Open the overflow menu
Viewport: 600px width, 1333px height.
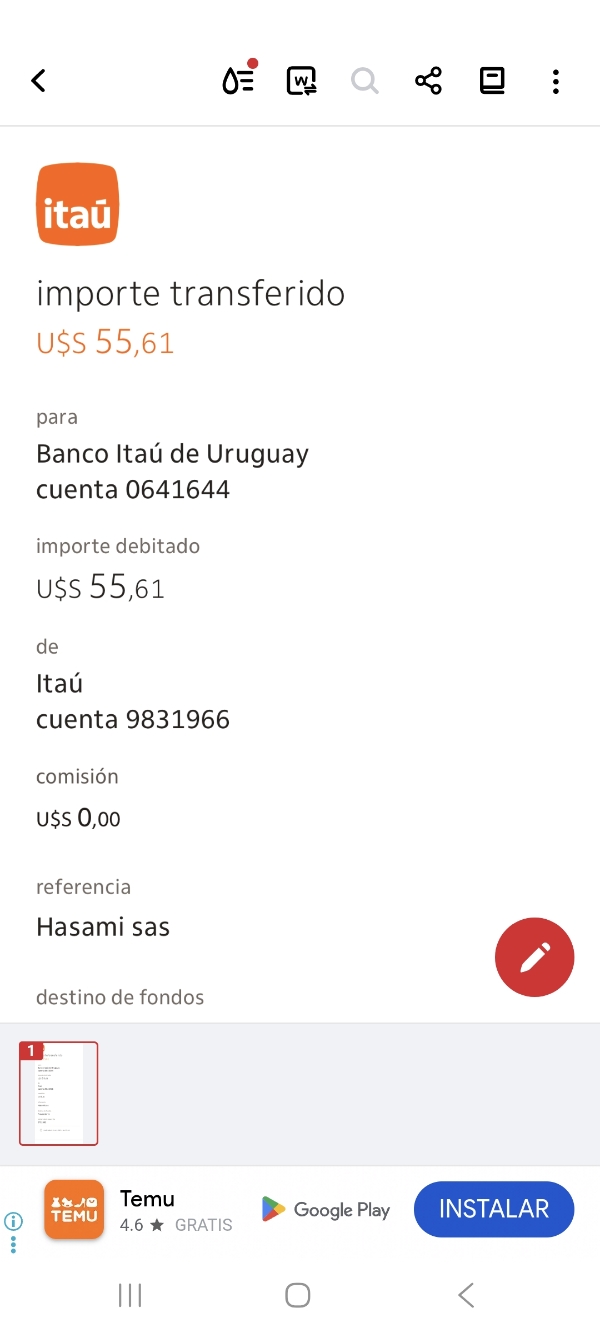pos(556,81)
